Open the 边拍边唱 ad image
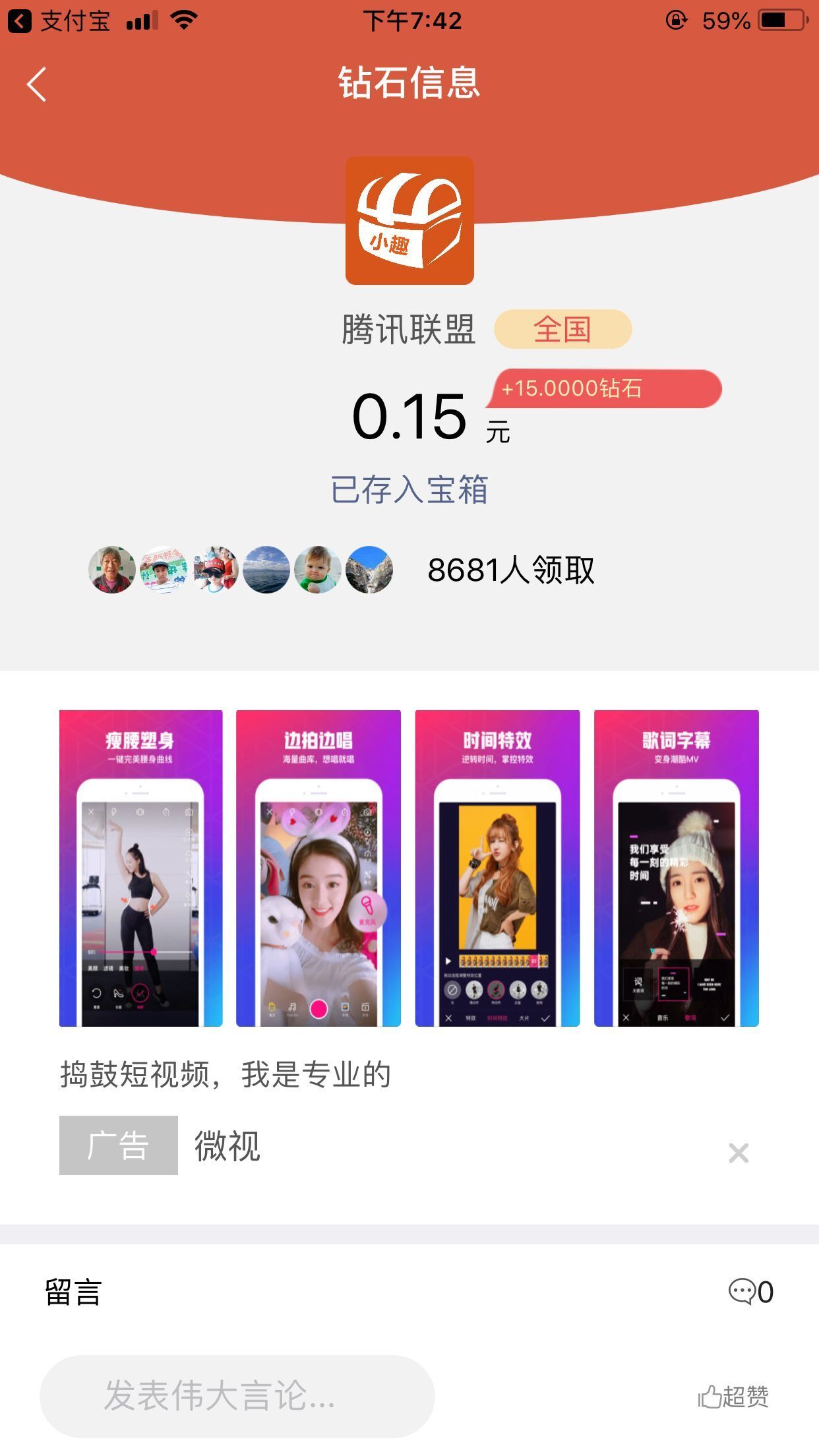The width and height of the screenshot is (819, 1456). [318, 868]
